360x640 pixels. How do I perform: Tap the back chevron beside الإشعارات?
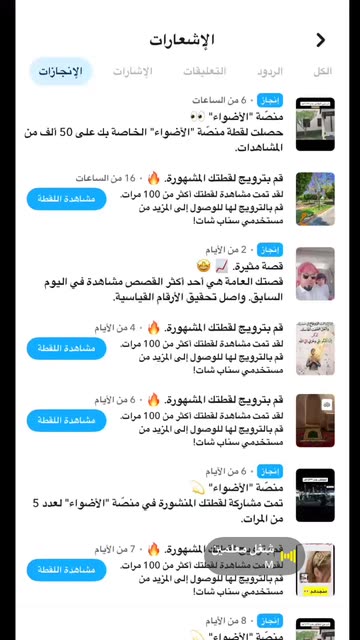click(x=320, y=40)
